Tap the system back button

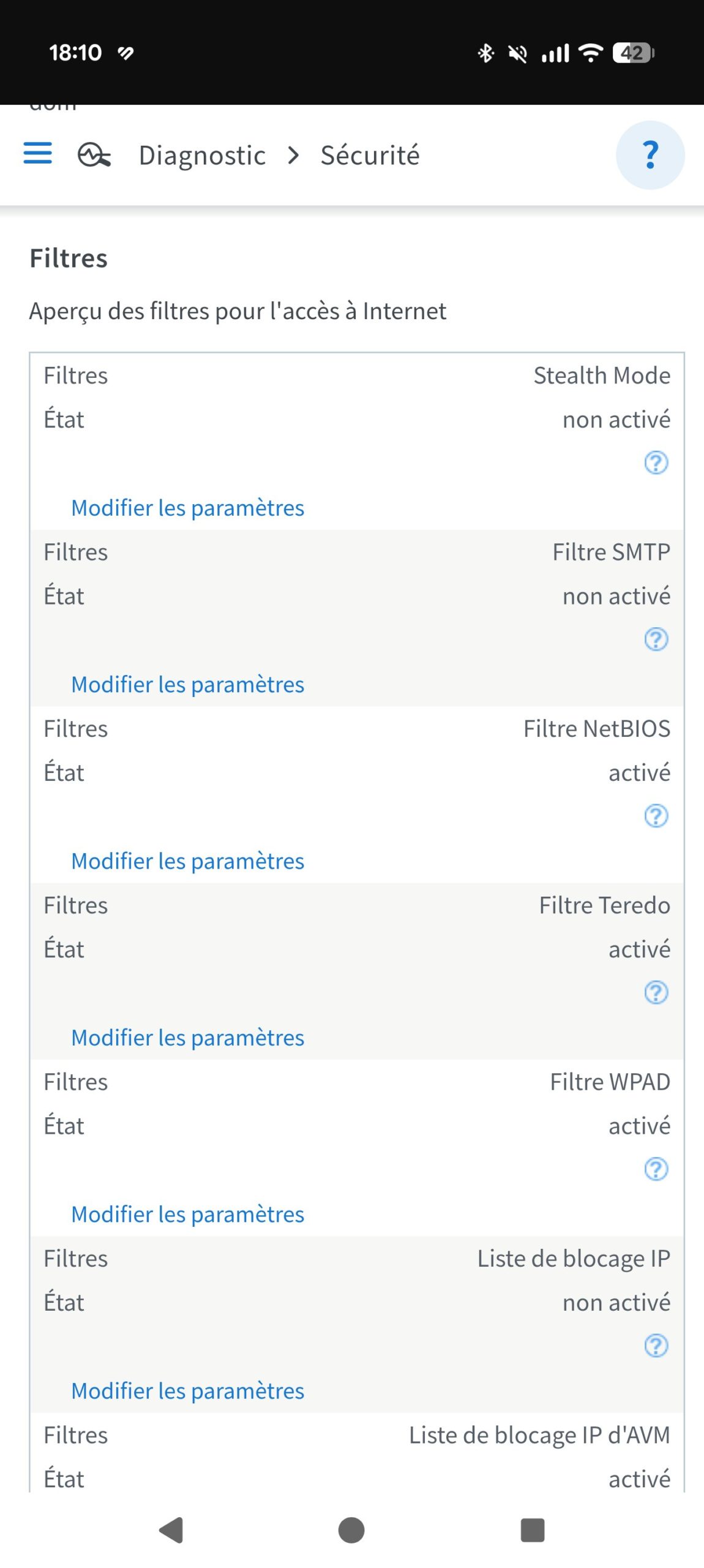tap(171, 1530)
